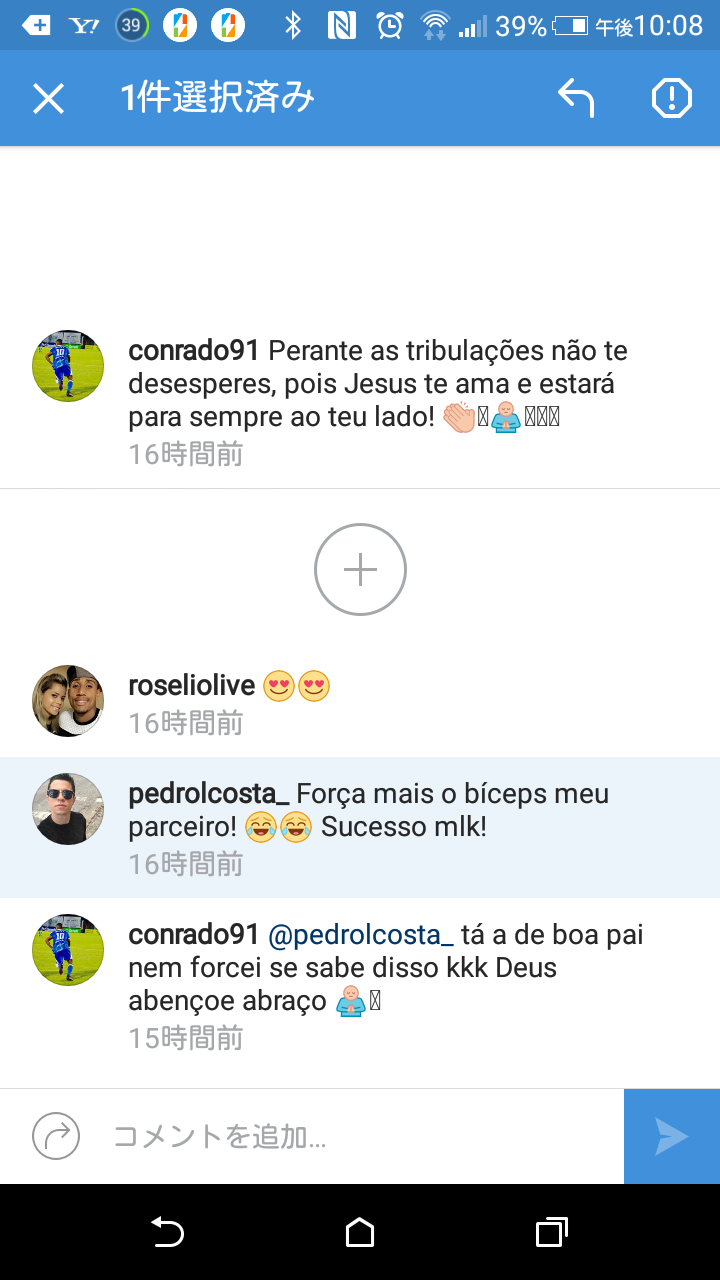Send the comment with the arrow button
This screenshot has height=1280, width=720.
pyautogui.click(x=671, y=1136)
